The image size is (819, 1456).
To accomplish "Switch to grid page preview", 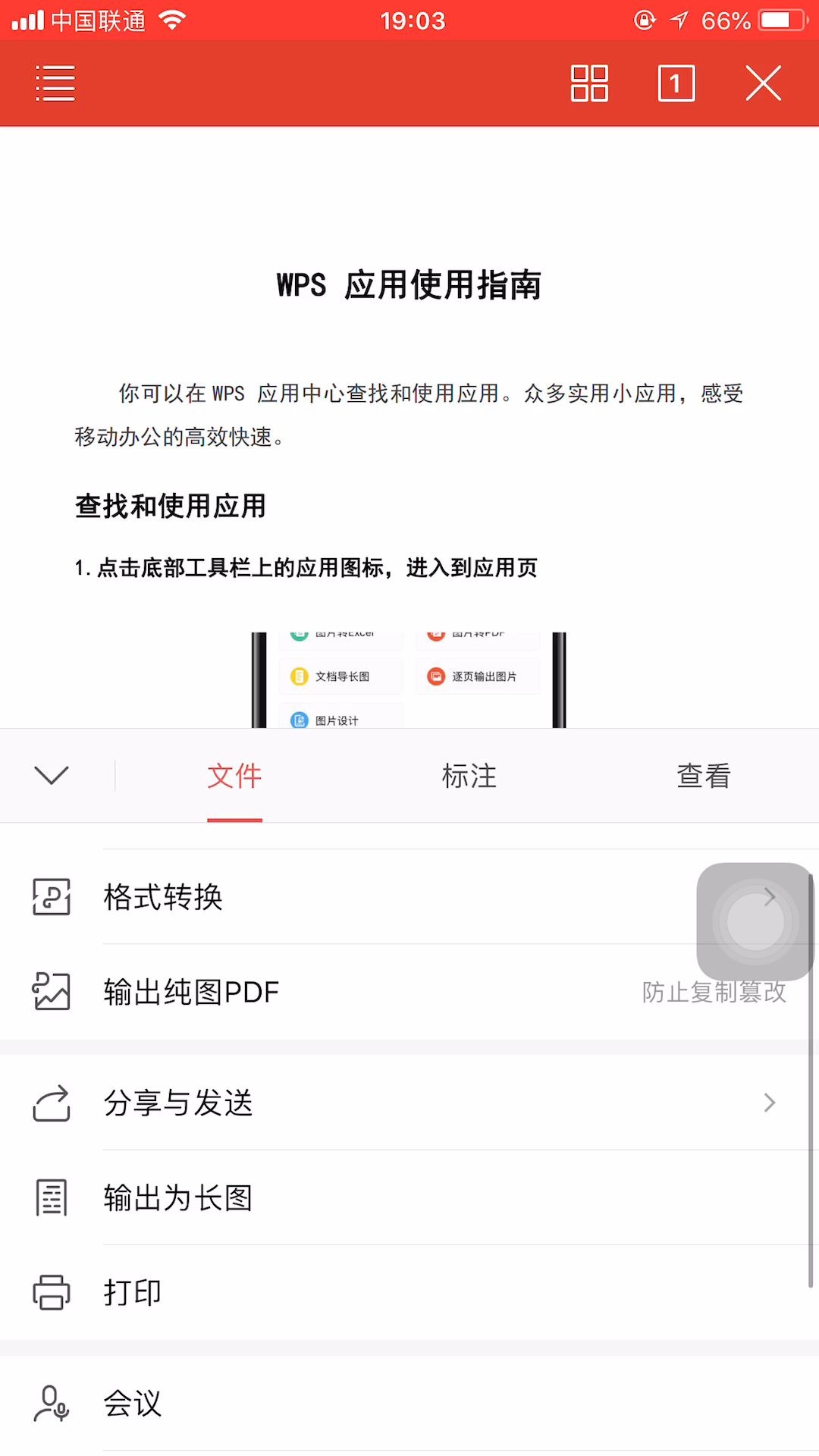I will click(589, 83).
